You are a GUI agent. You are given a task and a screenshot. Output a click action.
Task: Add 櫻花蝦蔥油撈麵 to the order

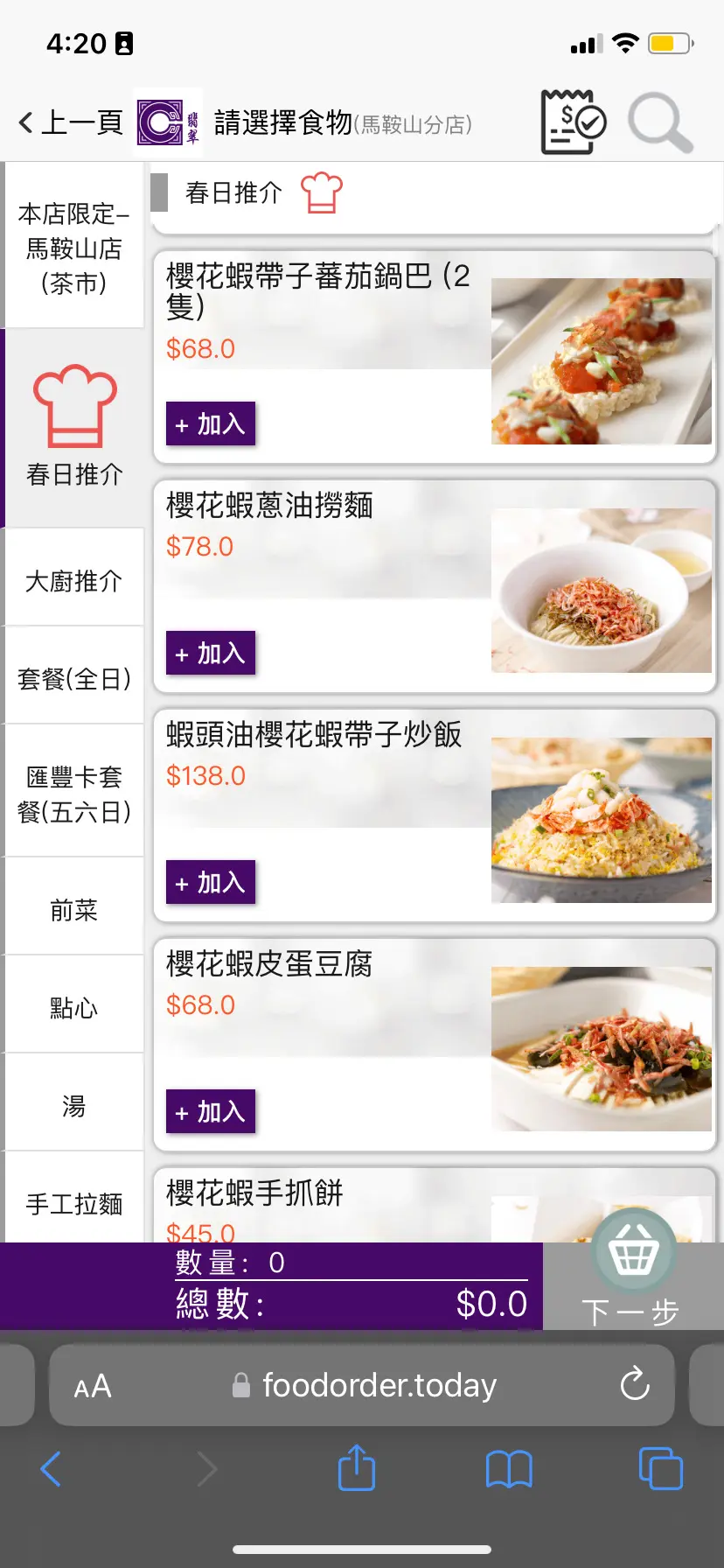(211, 654)
